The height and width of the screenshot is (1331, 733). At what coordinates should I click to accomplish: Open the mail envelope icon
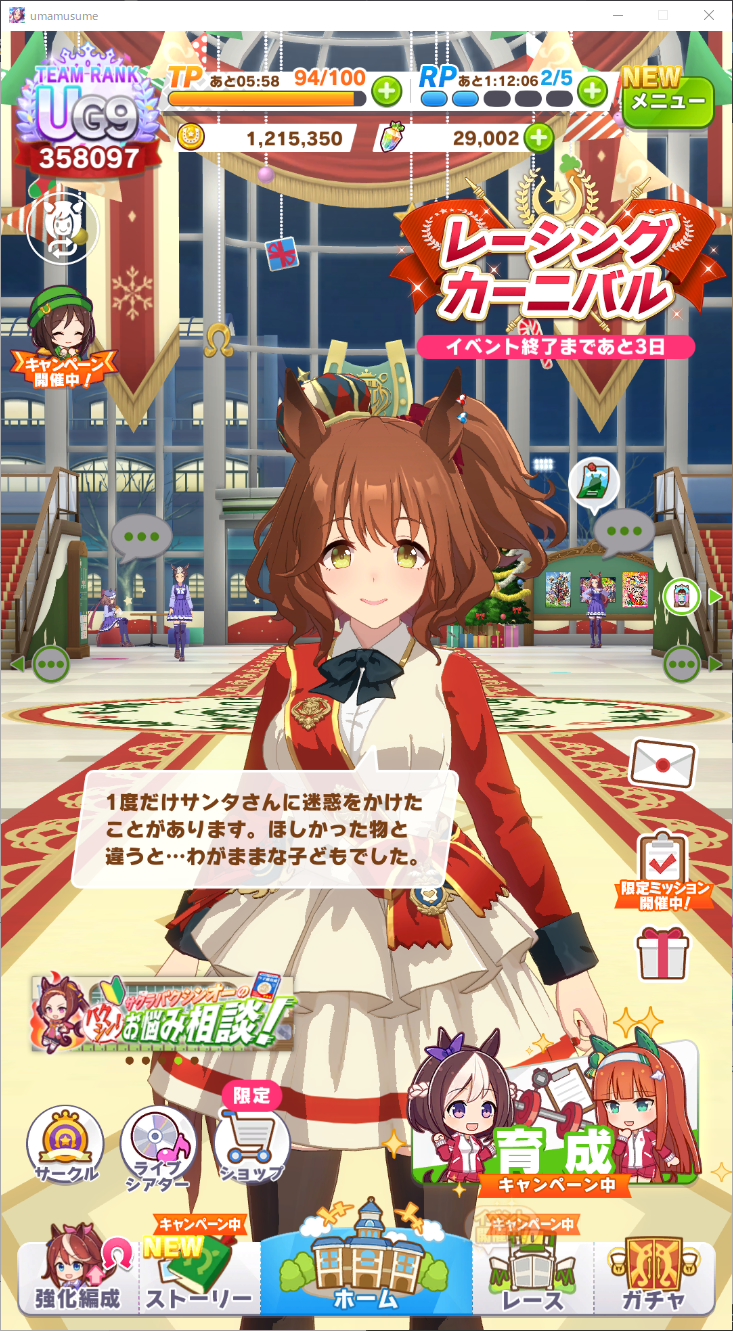click(662, 765)
